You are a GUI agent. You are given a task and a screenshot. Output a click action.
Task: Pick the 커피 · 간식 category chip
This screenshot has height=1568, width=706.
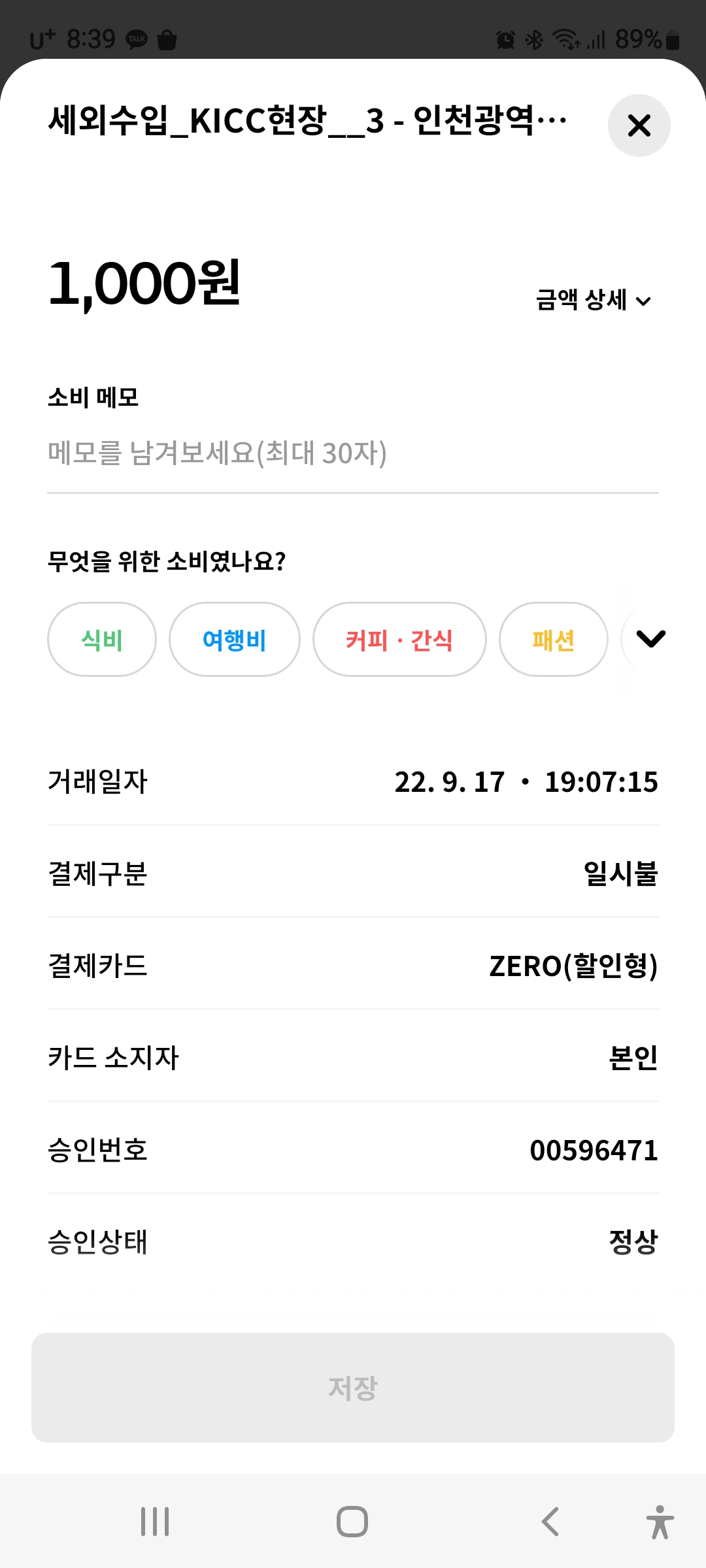click(399, 640)
